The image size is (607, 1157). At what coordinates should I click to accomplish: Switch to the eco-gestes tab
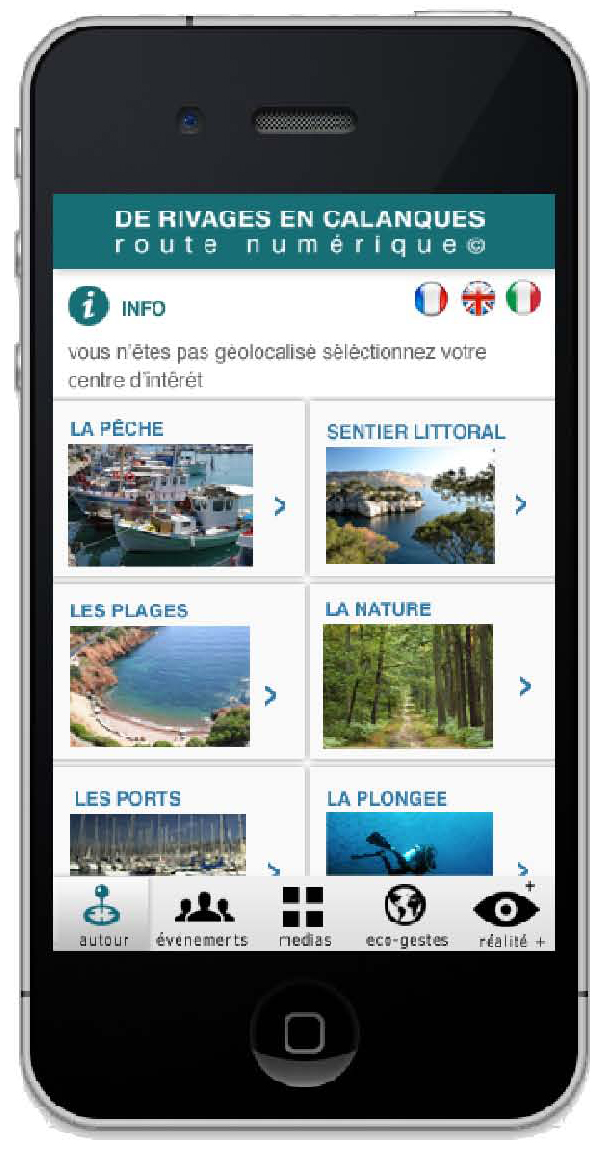point(406,915)
